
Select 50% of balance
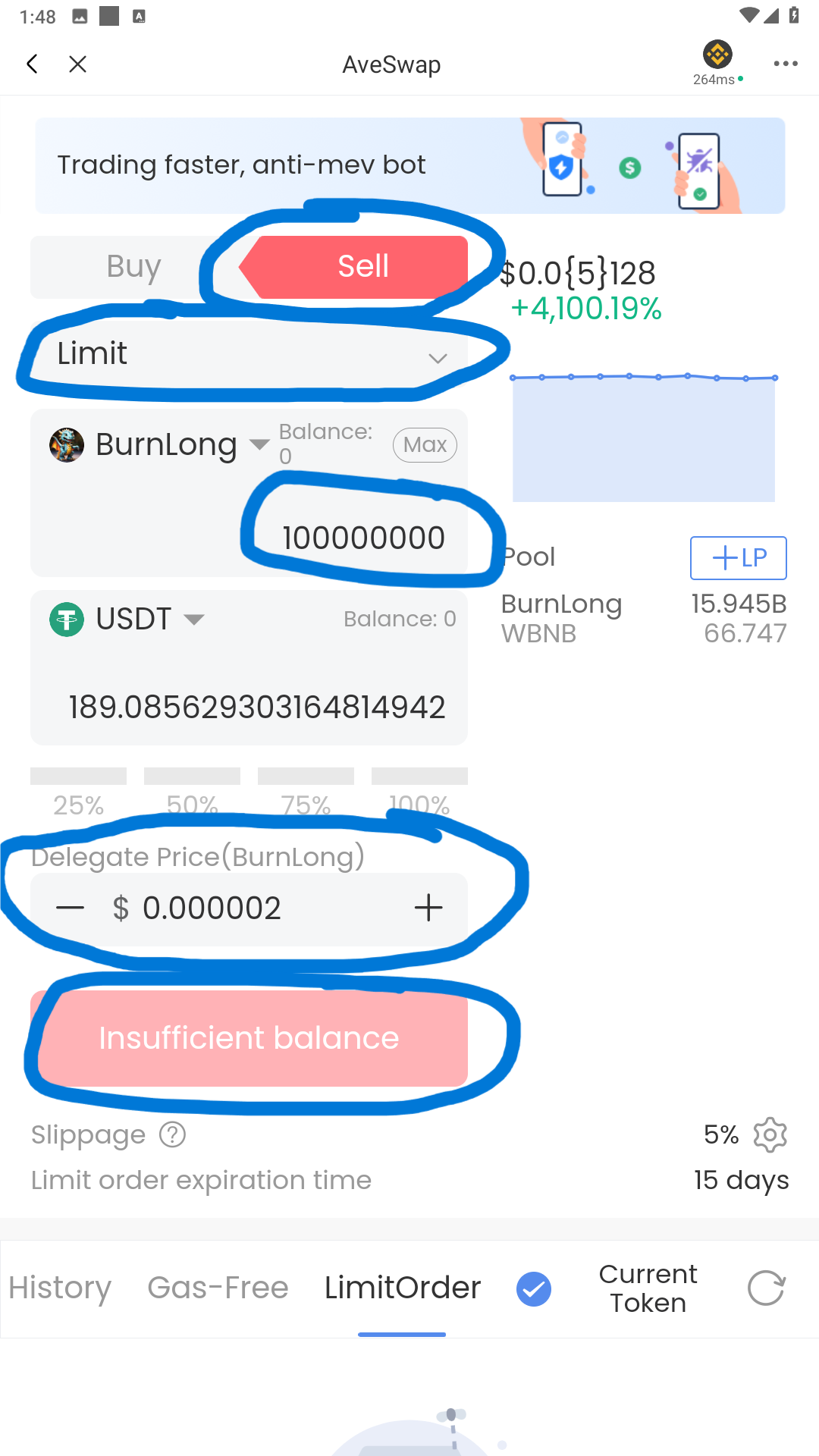[x=192, y=789]
